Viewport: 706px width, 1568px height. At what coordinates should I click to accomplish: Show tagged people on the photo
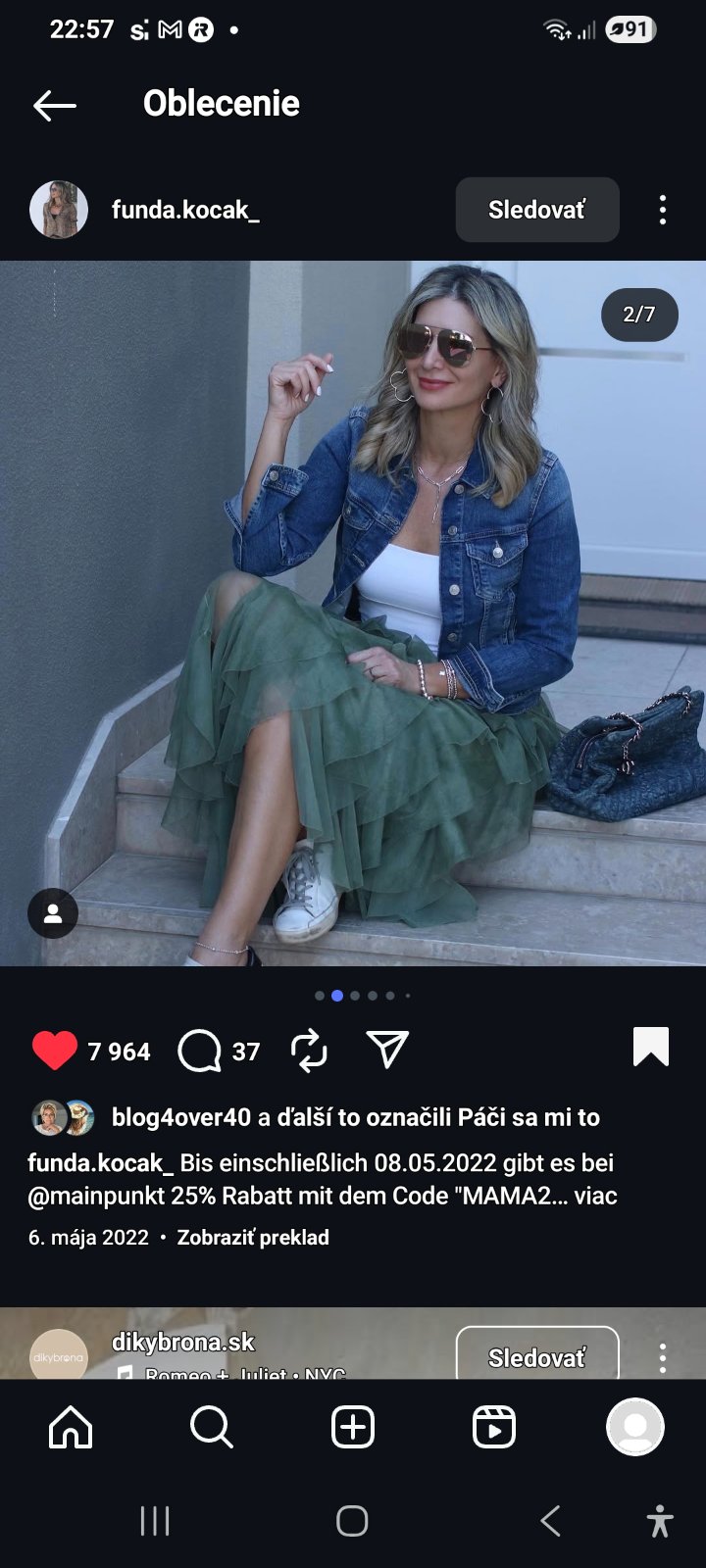(53, 913)
